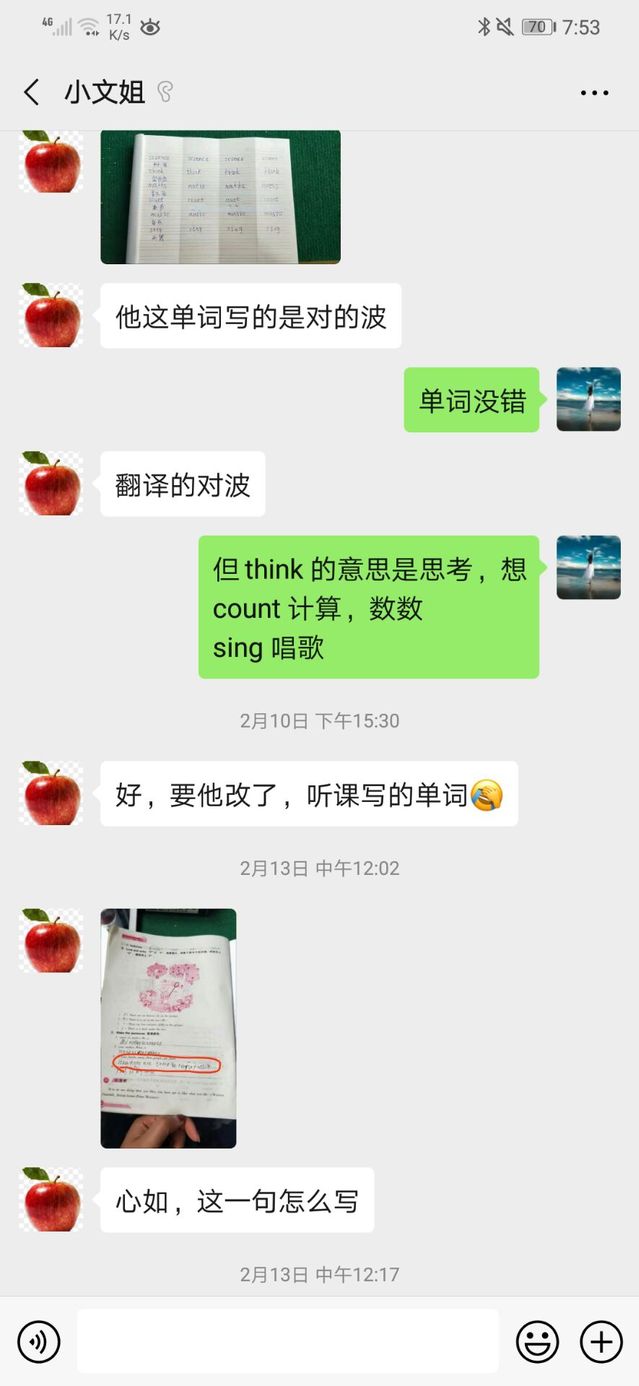The image size is (639, 1386).
Task: Go back from the 小文姐 chat
Action: coord(32,93)
